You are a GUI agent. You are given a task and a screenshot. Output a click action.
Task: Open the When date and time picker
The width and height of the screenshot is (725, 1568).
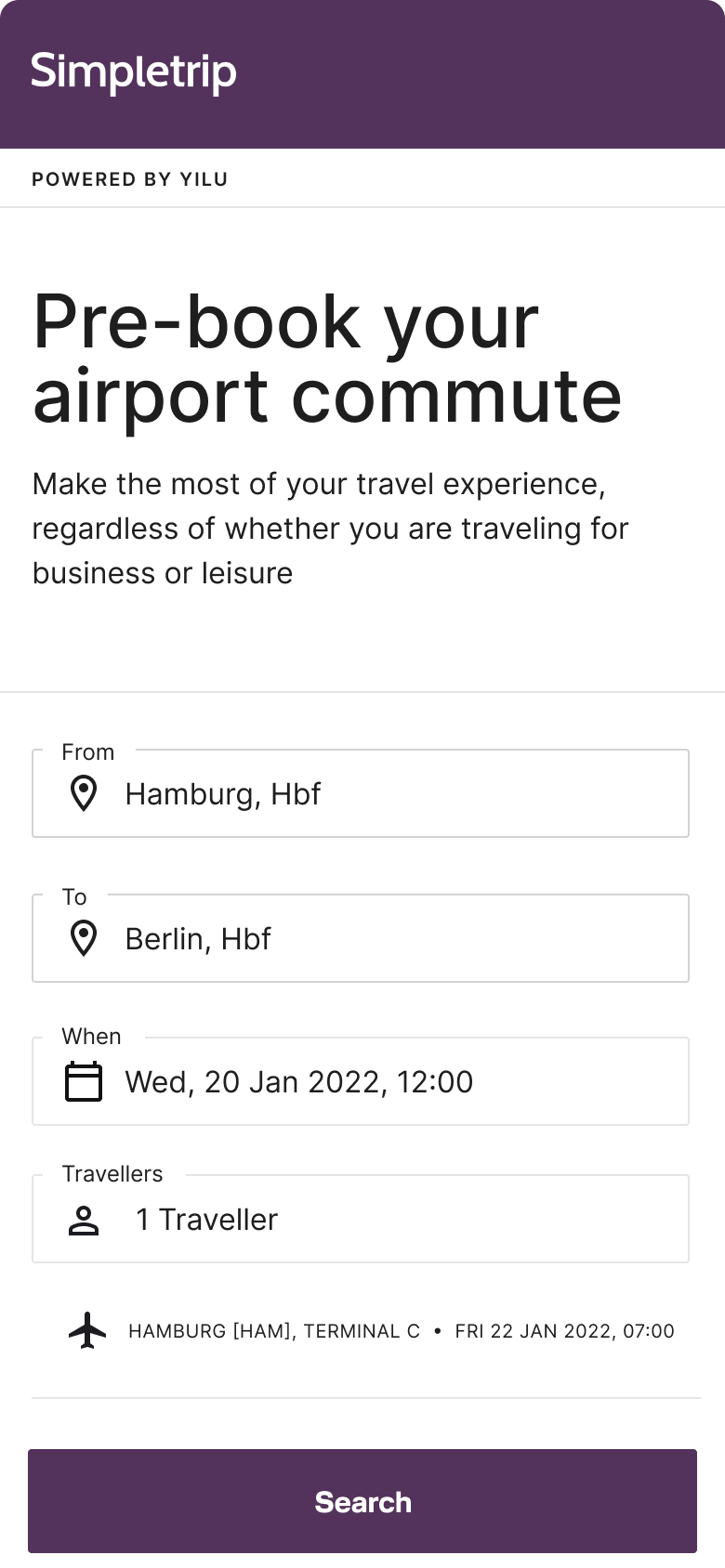click(x=361, y=1082)
